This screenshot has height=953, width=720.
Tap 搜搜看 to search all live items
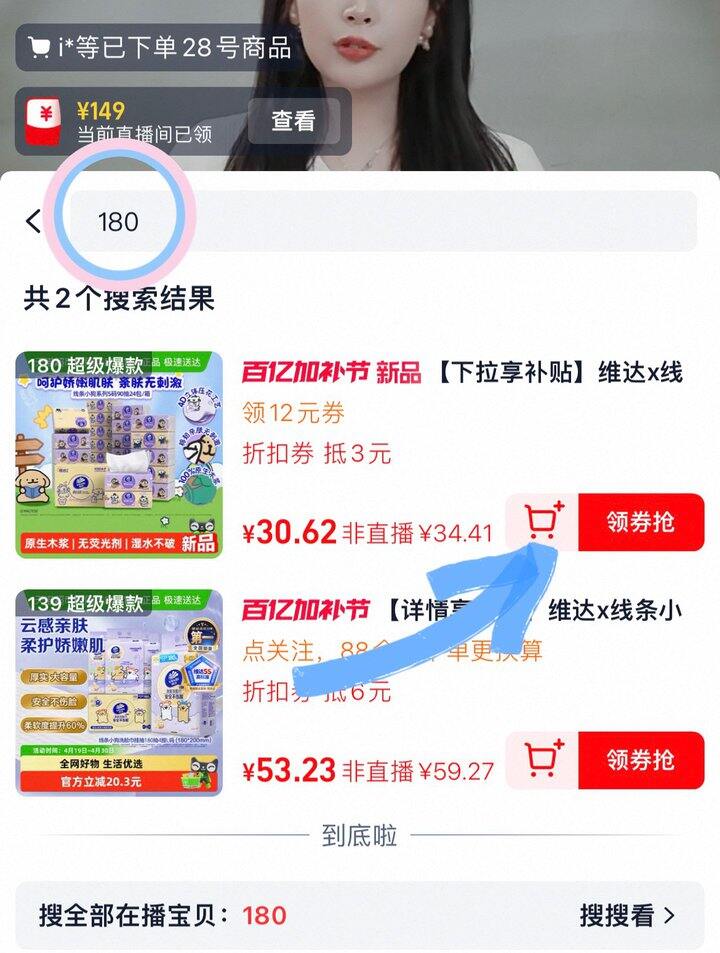627,915
